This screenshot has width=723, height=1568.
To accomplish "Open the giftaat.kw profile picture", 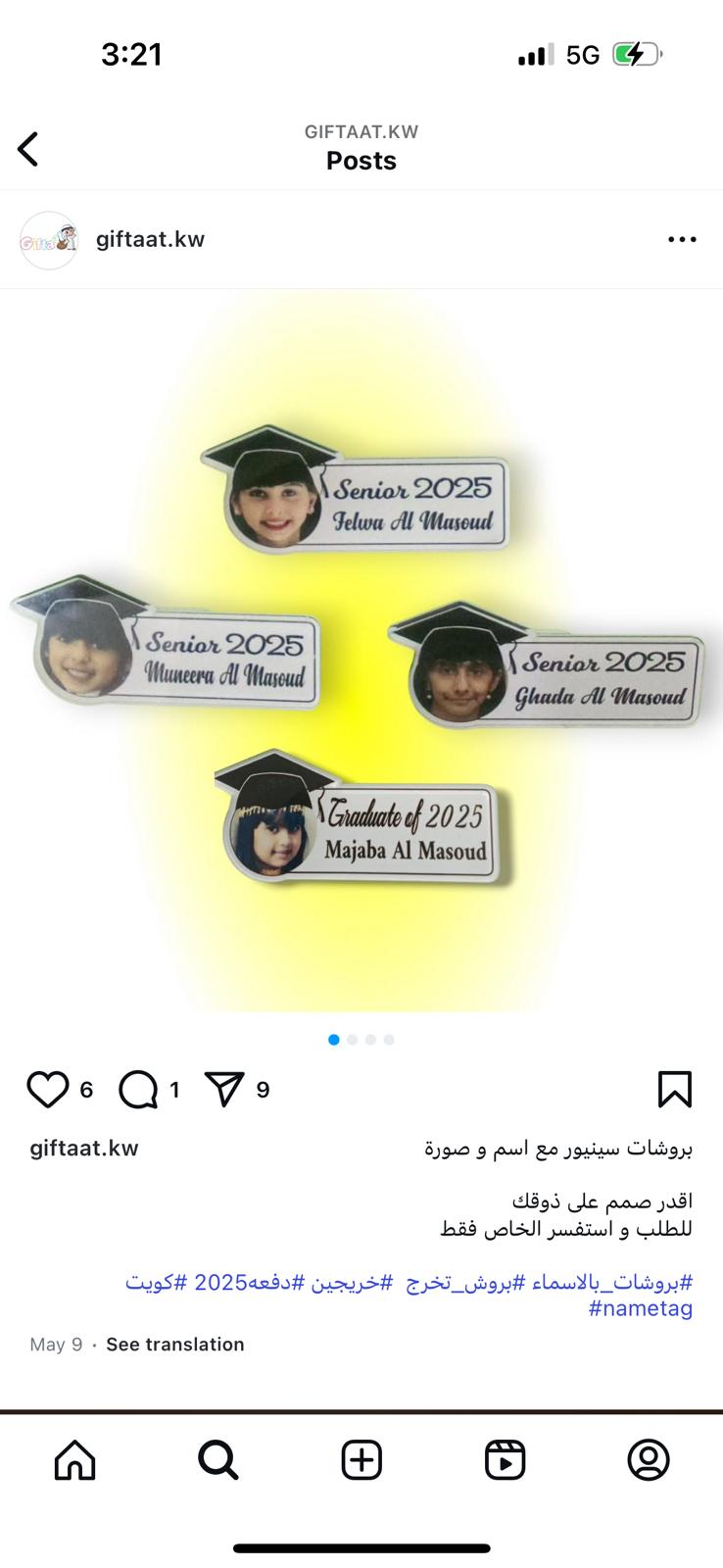I will click(x=49, y=240).
